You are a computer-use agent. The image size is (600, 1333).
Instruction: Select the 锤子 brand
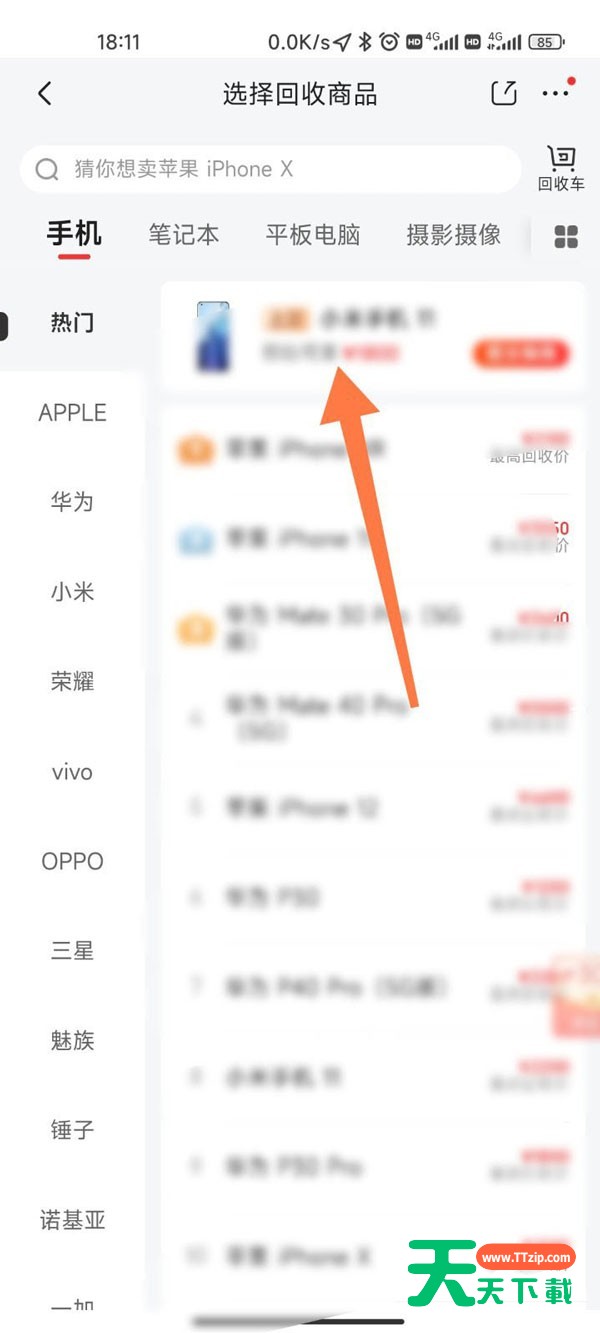[x=72, y=1130]
